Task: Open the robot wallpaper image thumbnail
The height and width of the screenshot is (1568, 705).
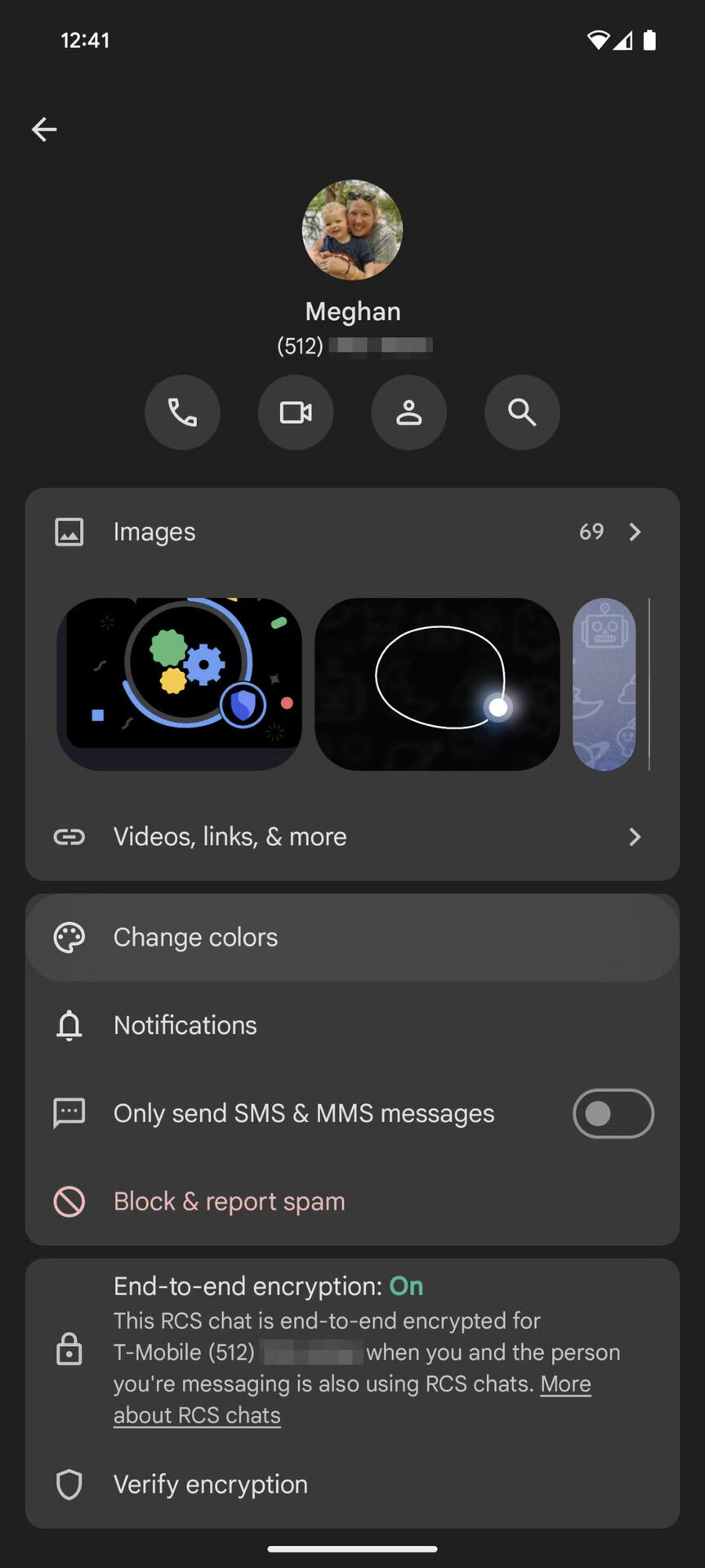Action: tap(605, 684)
